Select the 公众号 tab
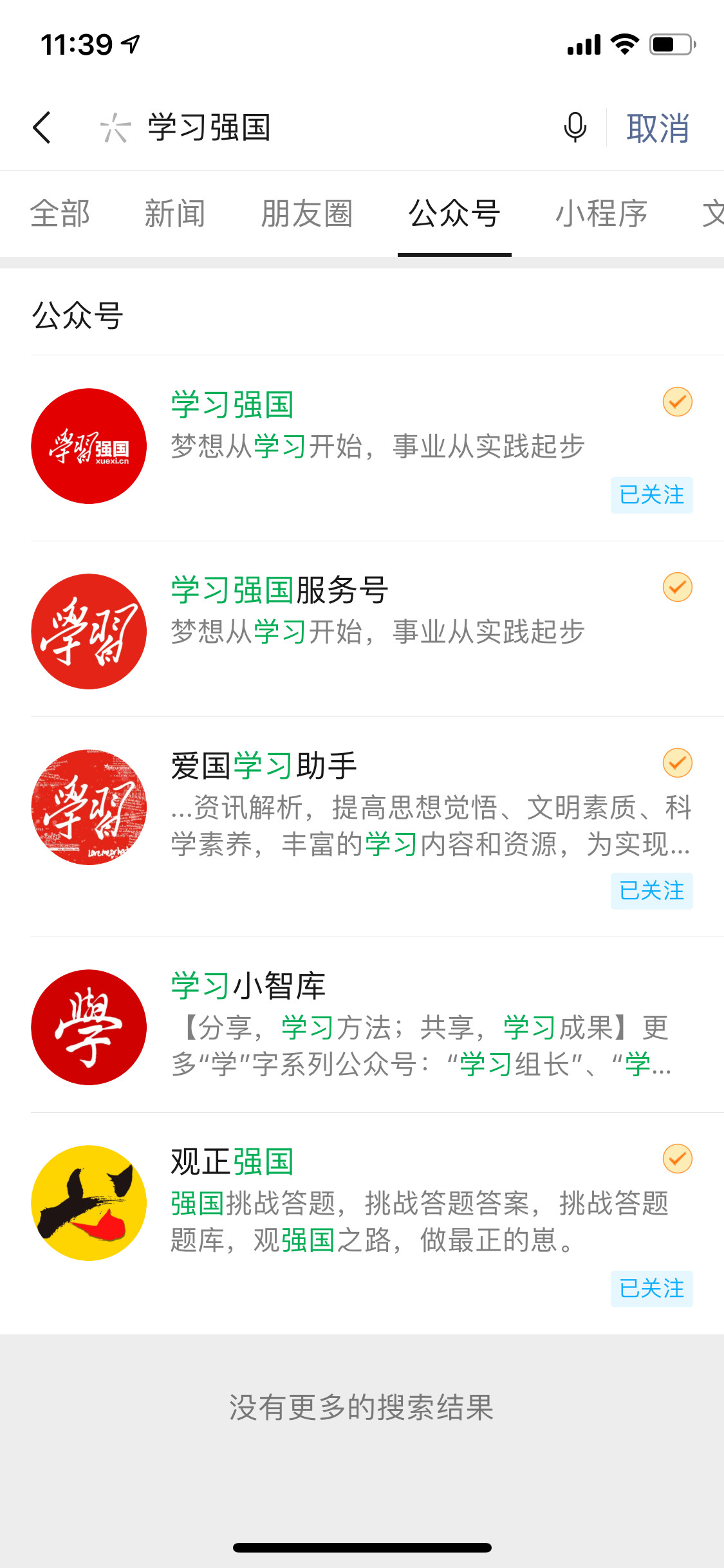Viewport: 724px width, 1568px height. [x=454, y=214]
